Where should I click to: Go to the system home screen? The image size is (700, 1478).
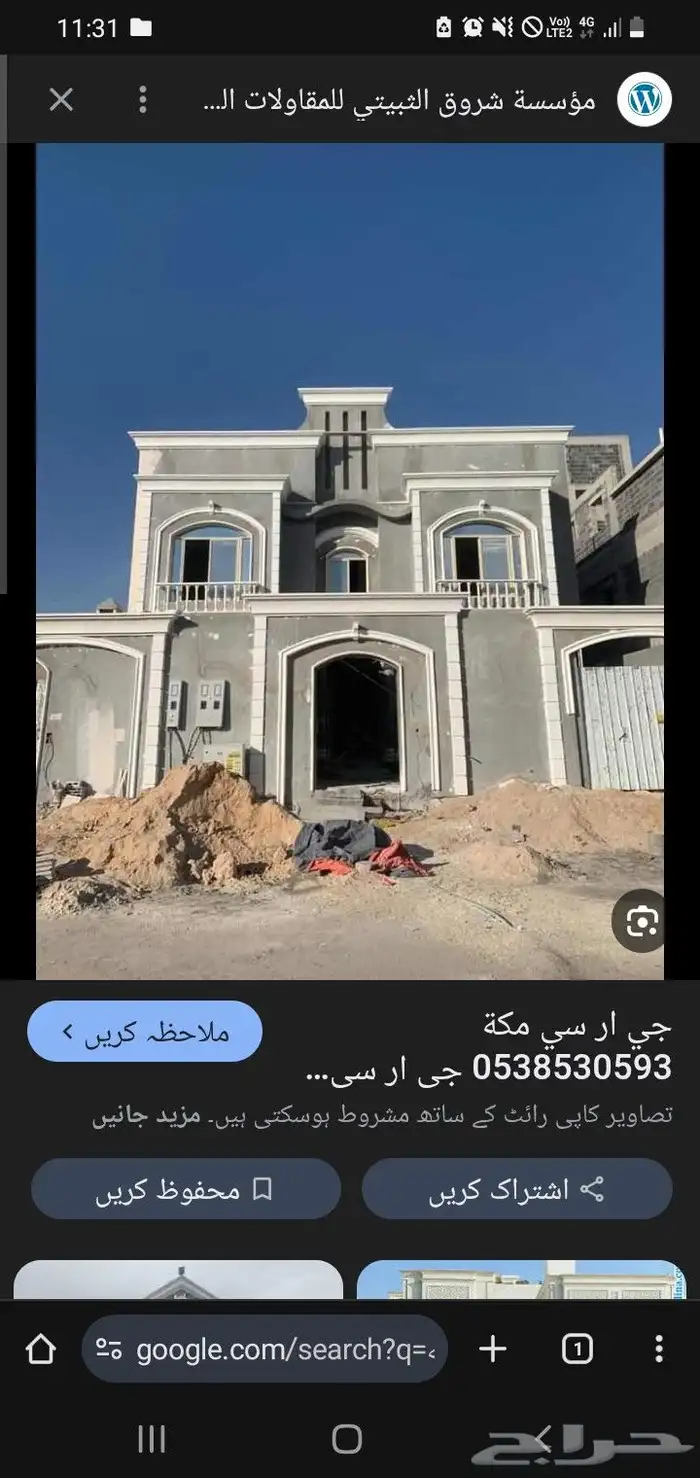[347, 1439]
